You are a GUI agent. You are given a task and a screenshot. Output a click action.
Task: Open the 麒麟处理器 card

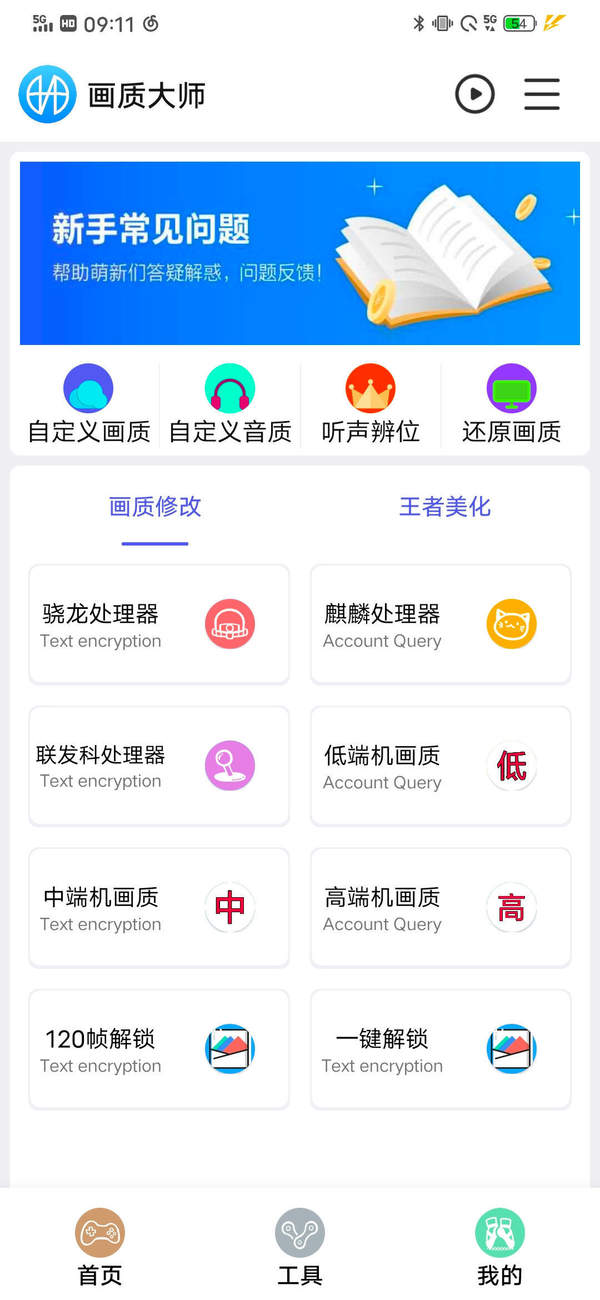pos(441,625)
